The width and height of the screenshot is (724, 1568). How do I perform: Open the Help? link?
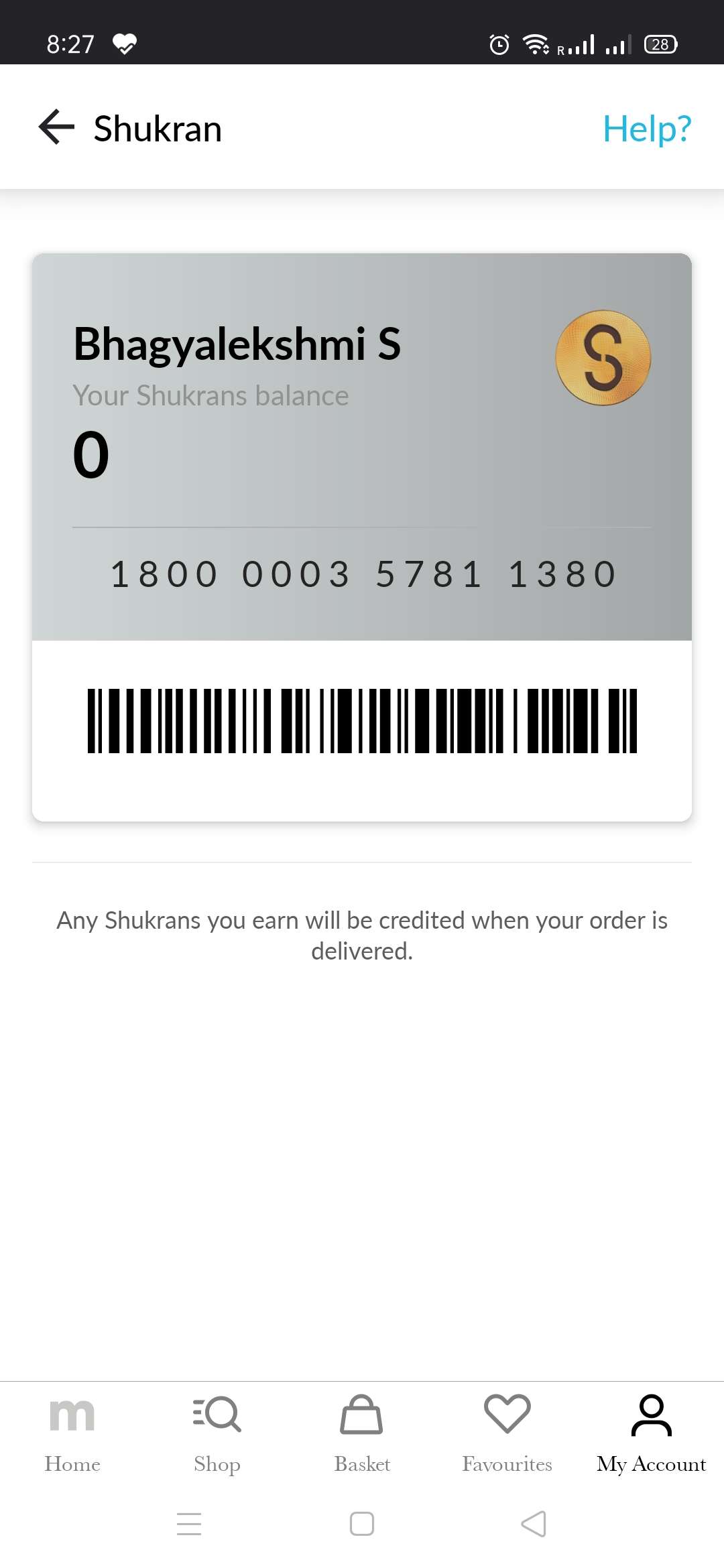click(x=646, y=129)
